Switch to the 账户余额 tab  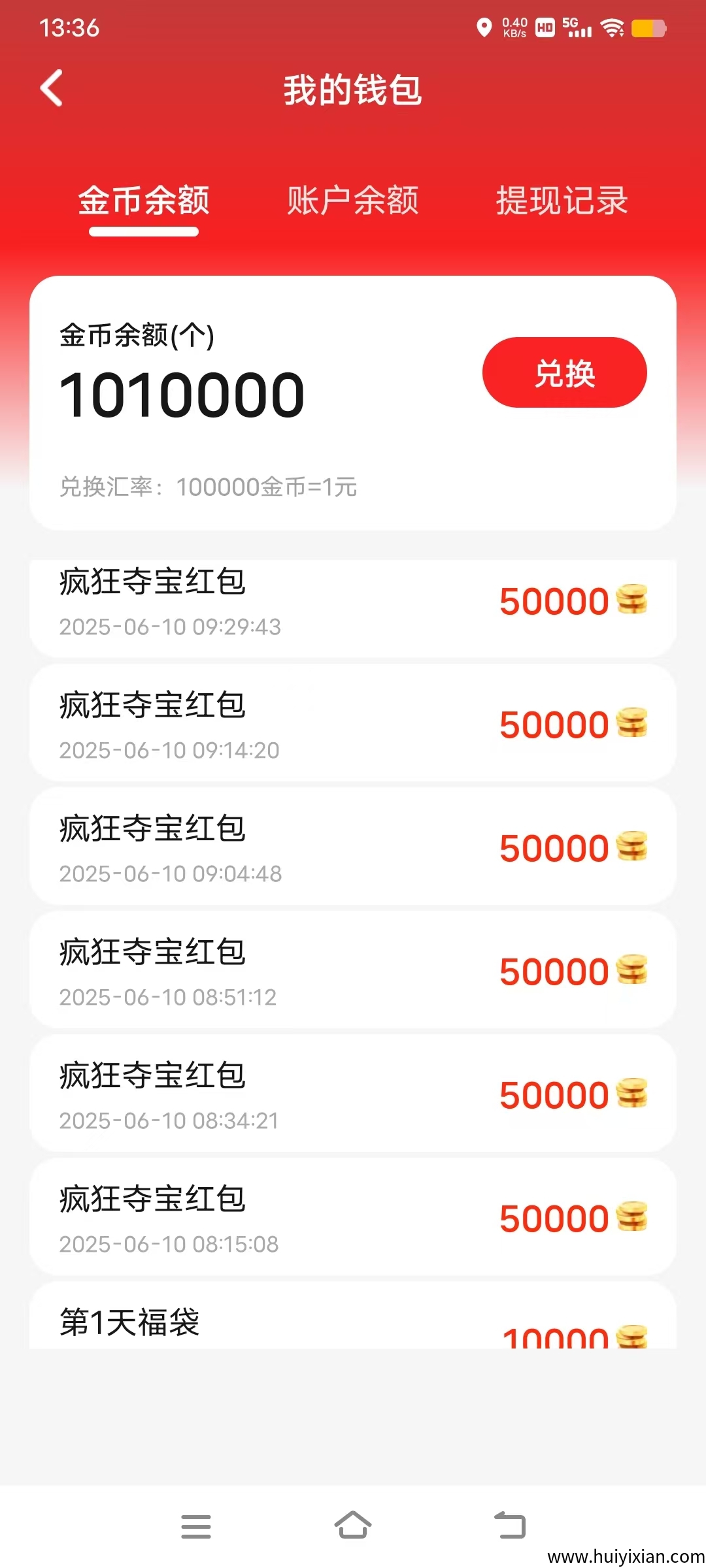coord(353,202)
